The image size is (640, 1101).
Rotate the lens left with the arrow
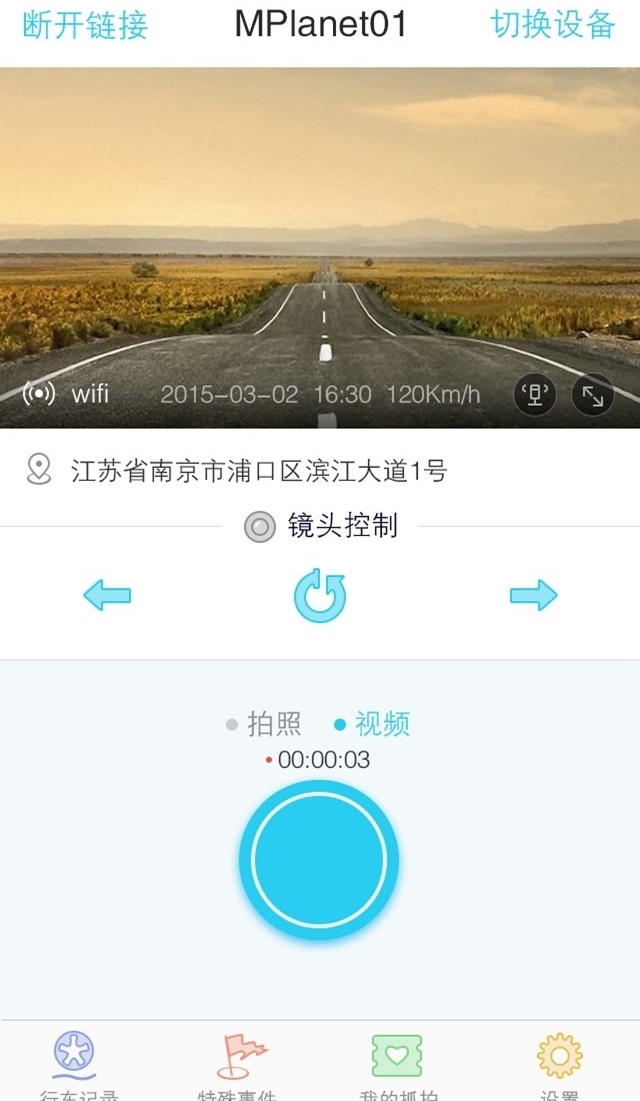tap(107, 596)
